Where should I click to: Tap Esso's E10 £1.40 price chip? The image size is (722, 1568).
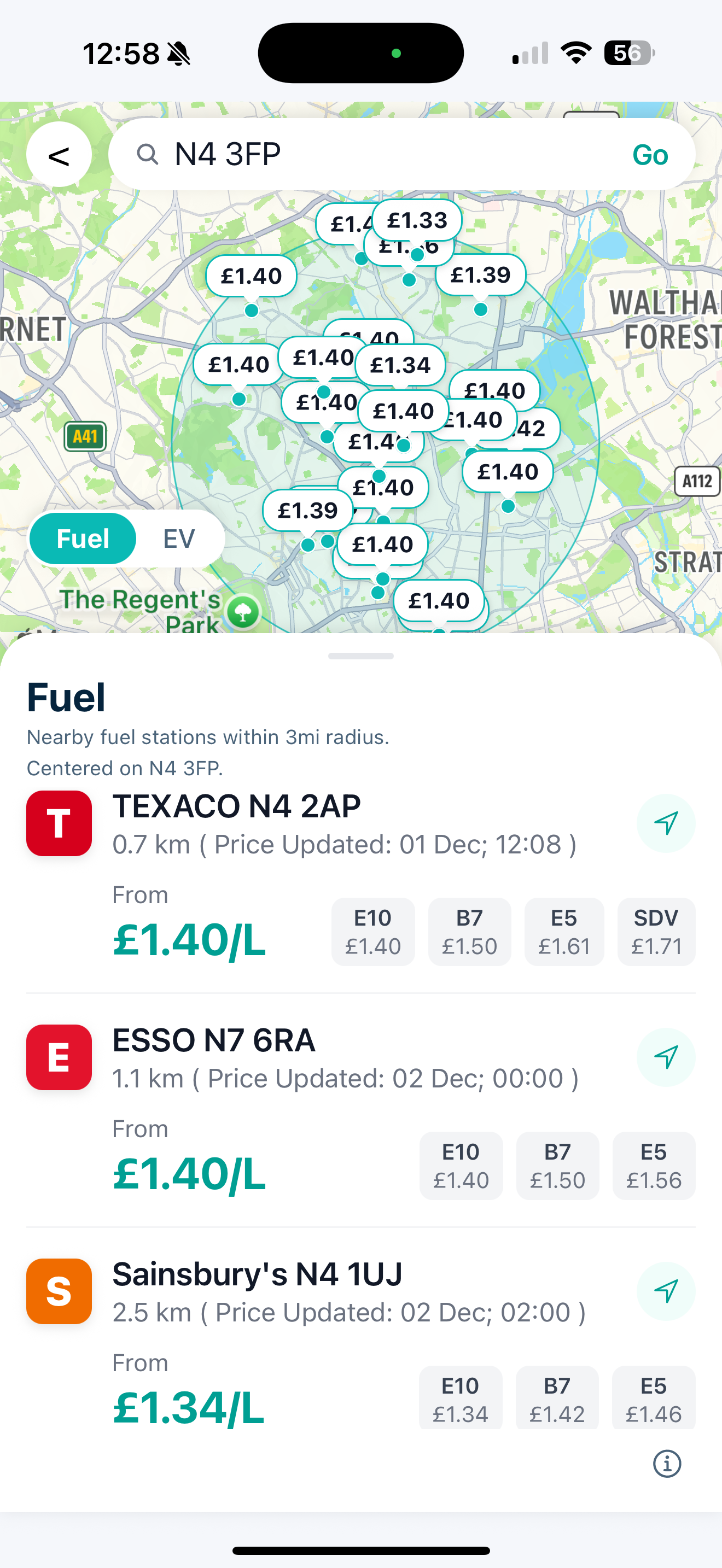[461, 1166]
